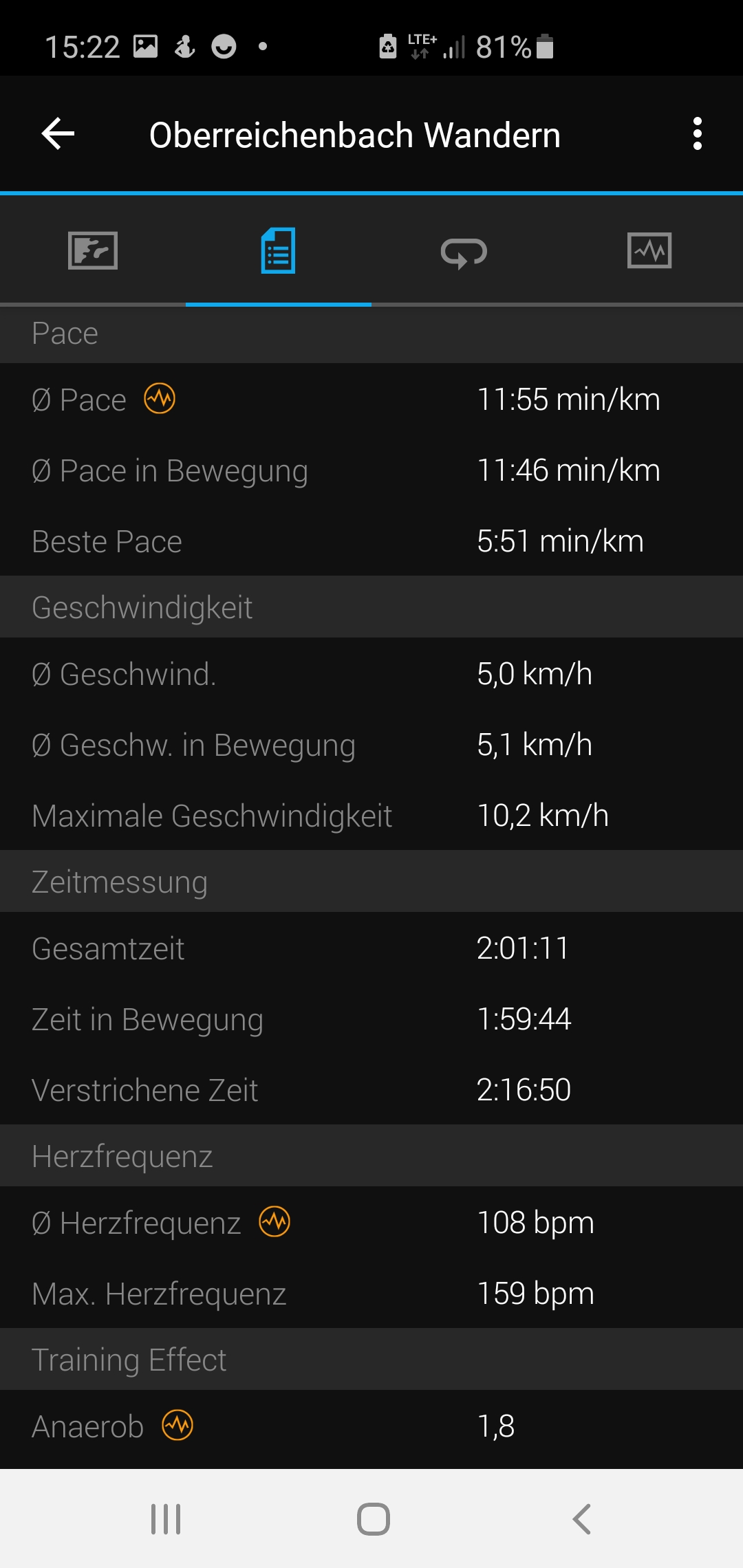Tap the chart icon next to Ø Herzfrequenz

pos(274,1221)
